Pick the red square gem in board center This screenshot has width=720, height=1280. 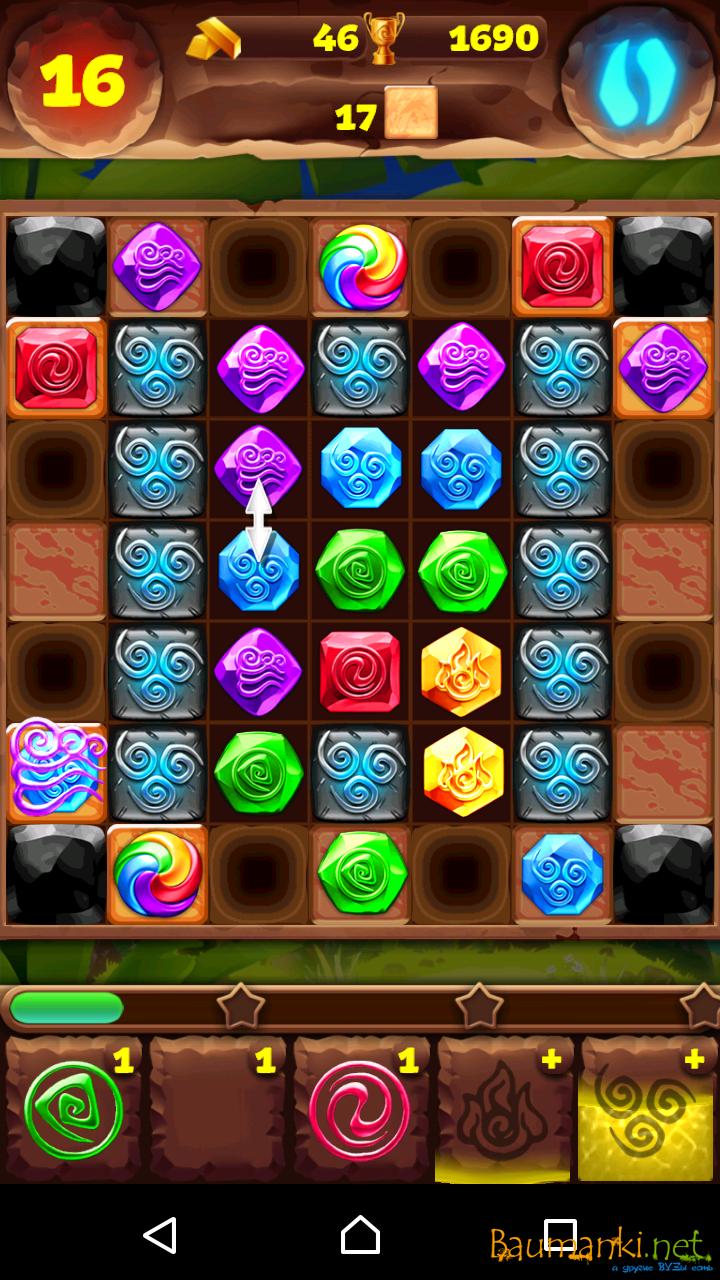[x=360, y=672]
